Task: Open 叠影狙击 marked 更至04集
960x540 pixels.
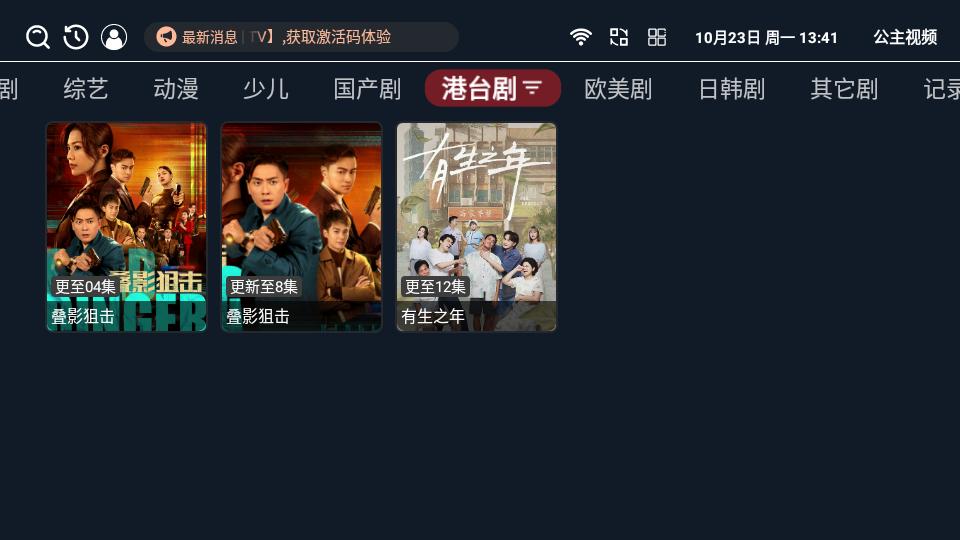Action: point(126,227)
